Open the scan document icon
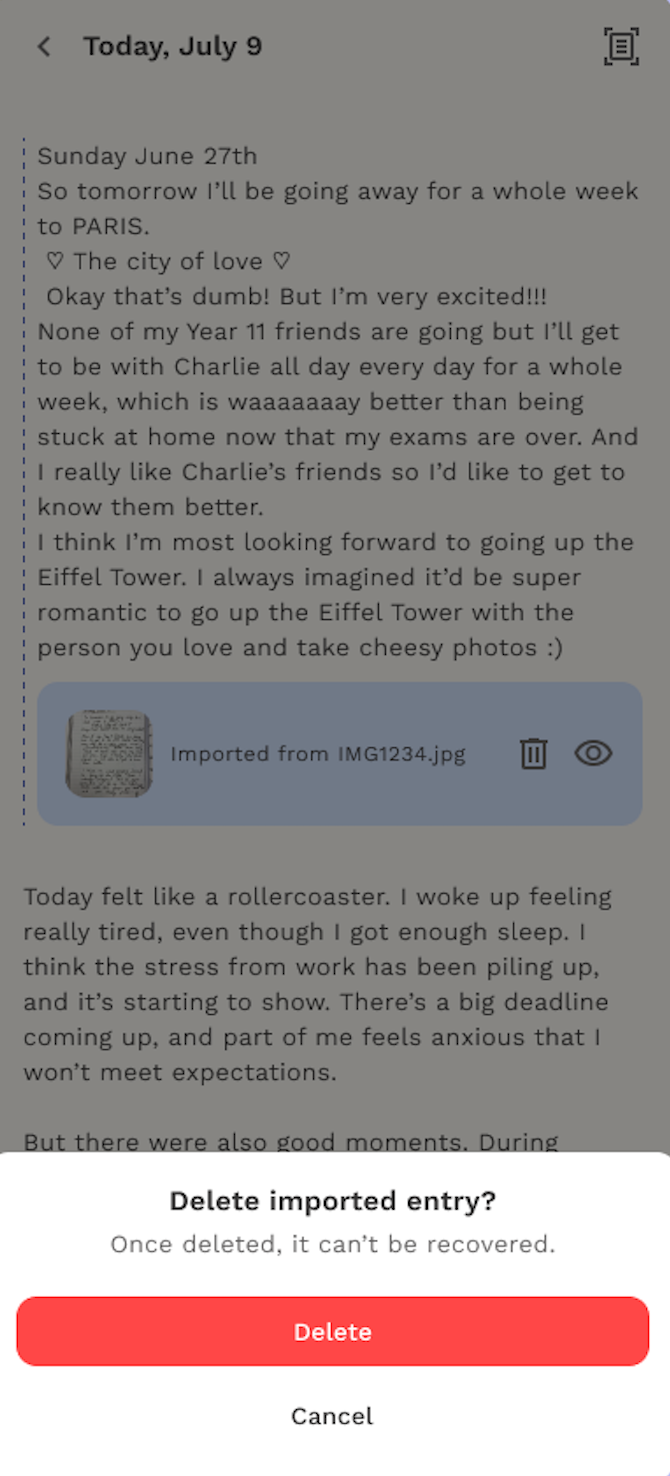Viewport: 670px width, 1476px height. pyautogui.click(x=620, y=47)
